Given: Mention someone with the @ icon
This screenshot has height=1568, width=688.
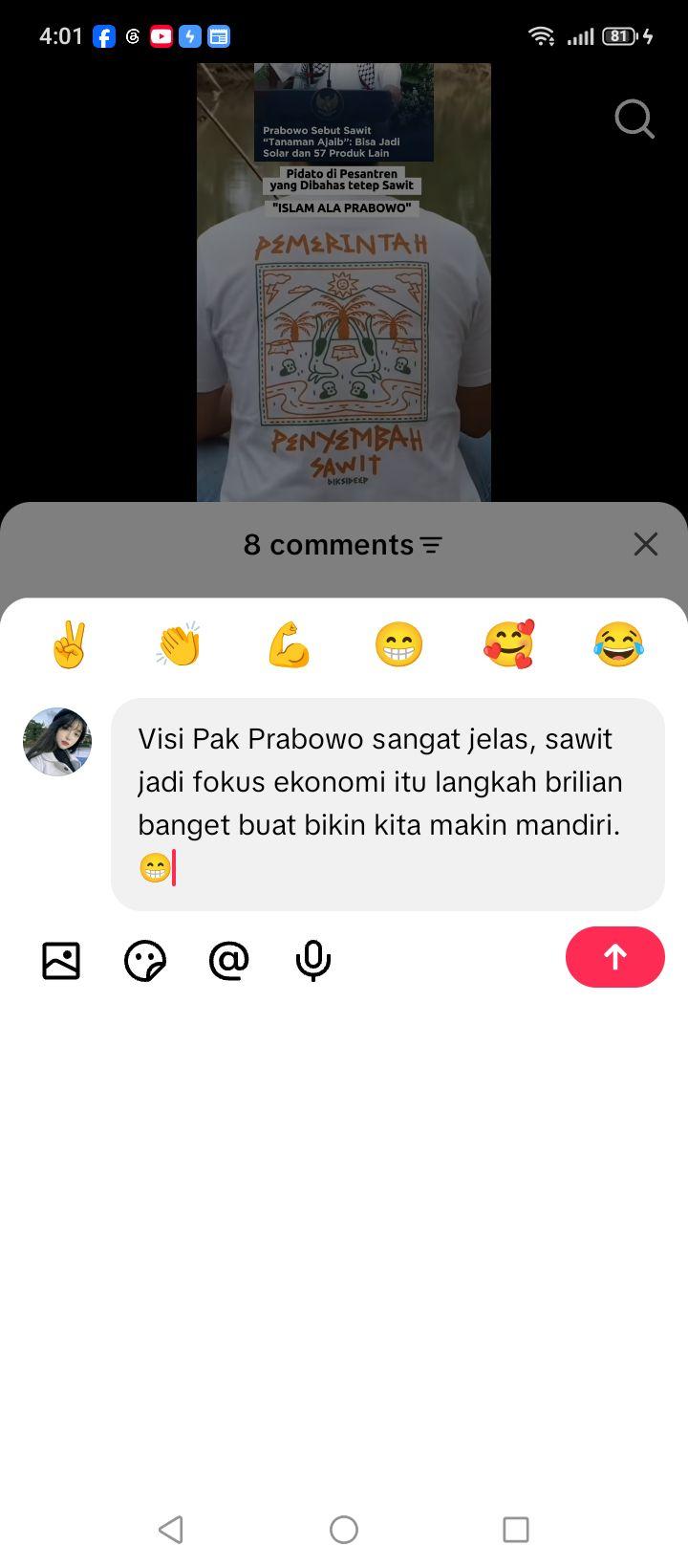Looking at the screenshot, I should pyautogui.click(x=229, y=960).
